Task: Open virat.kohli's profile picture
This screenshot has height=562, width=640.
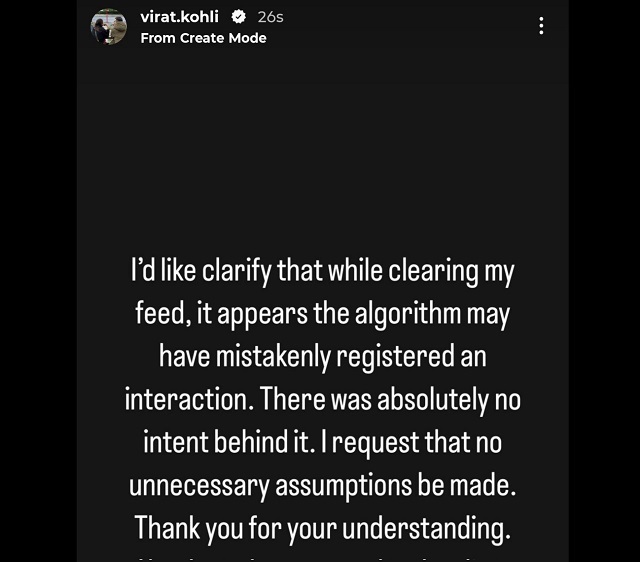Action: [x=109, y=27]
